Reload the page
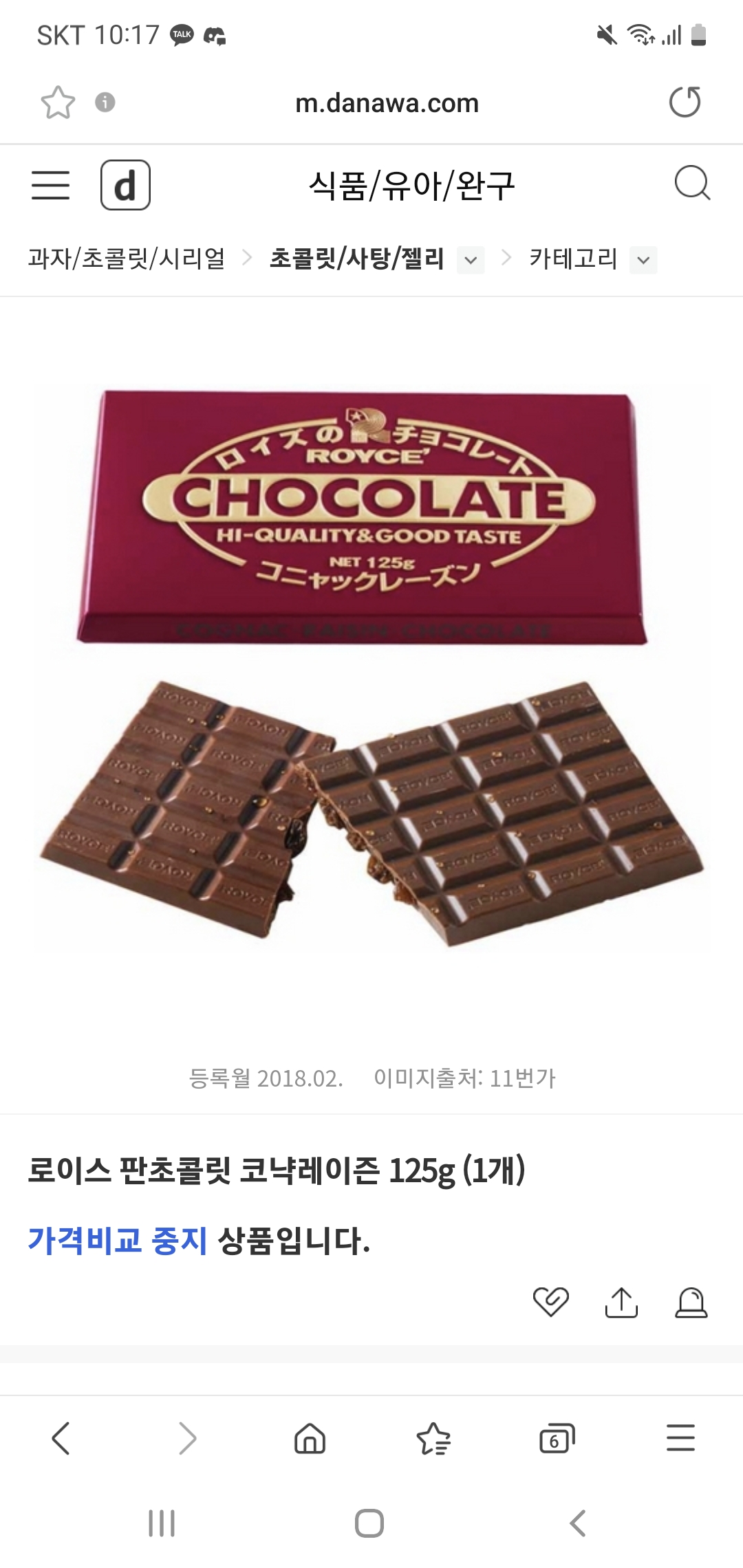 click(685, 102)
